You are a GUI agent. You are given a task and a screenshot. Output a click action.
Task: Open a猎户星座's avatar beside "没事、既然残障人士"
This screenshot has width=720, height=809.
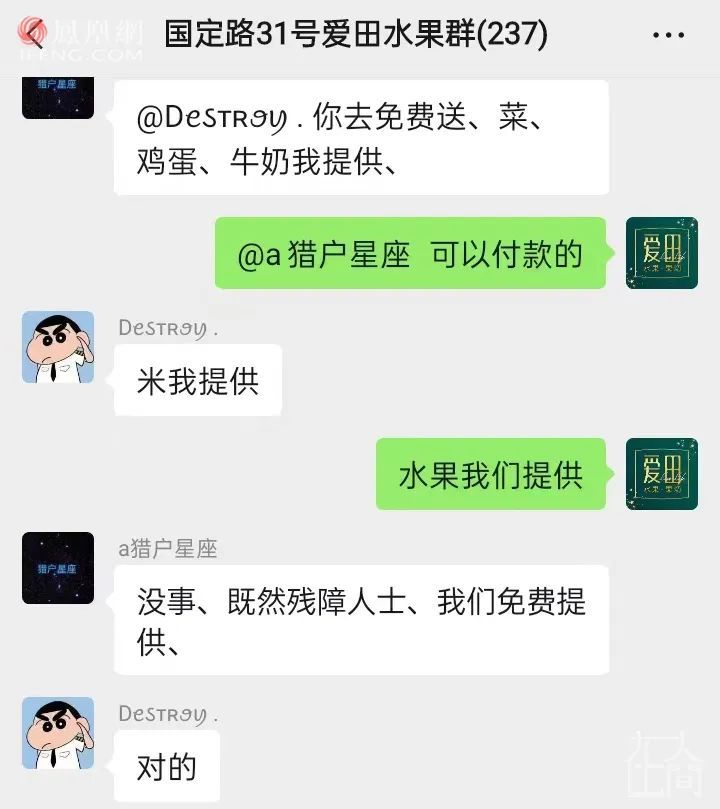[x=58, y=568]
